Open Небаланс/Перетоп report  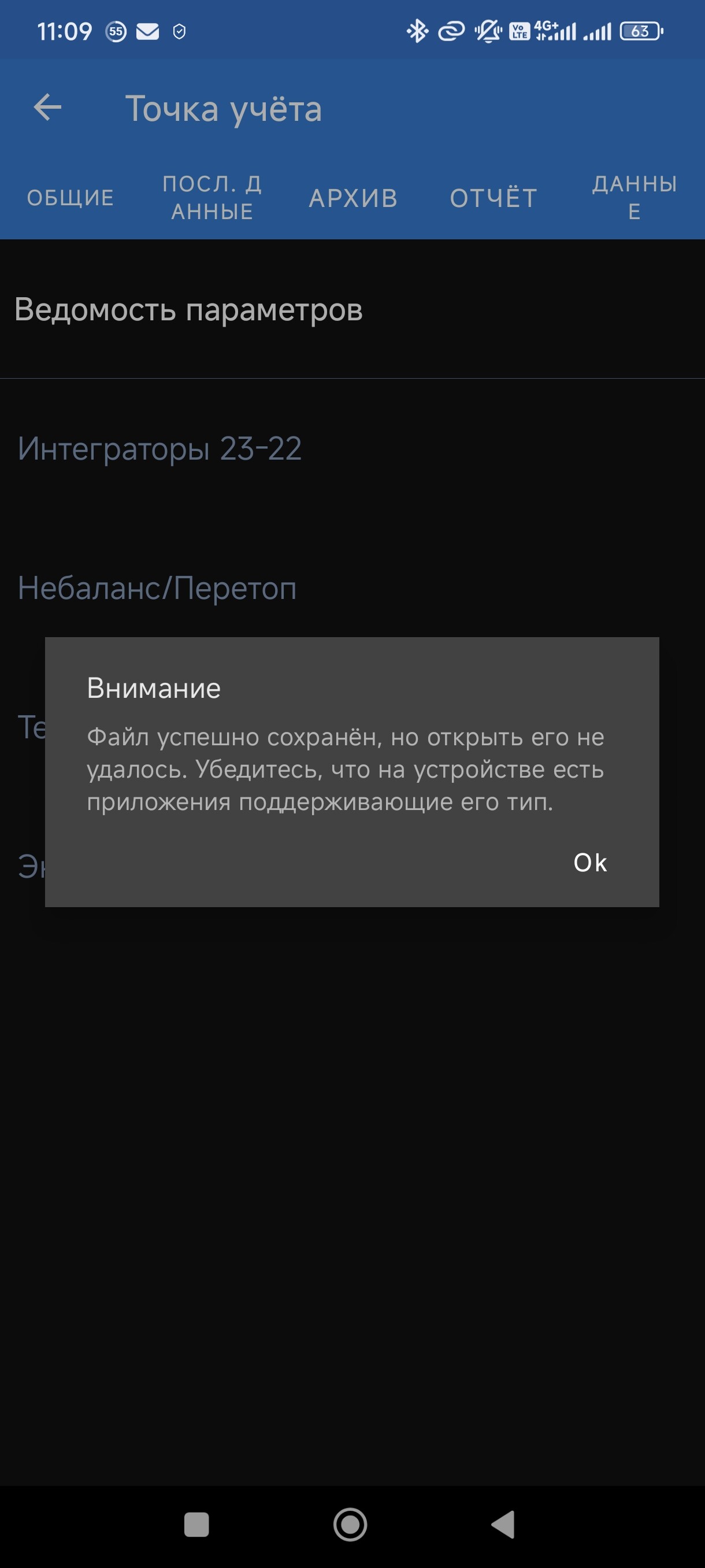(157, 588)
